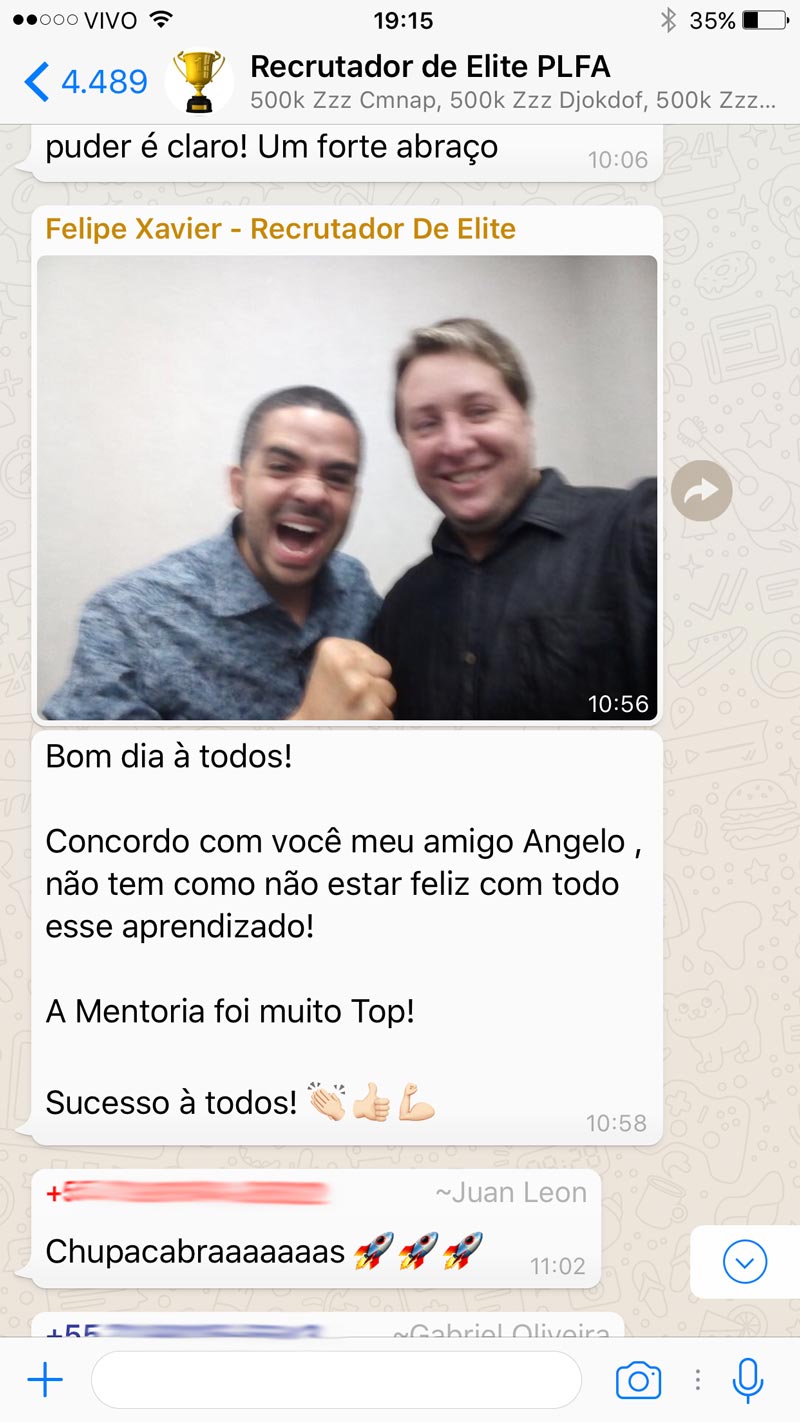Go back to the chats list
The width and height of the screenshot is (800, 1422).
(85, 81)
